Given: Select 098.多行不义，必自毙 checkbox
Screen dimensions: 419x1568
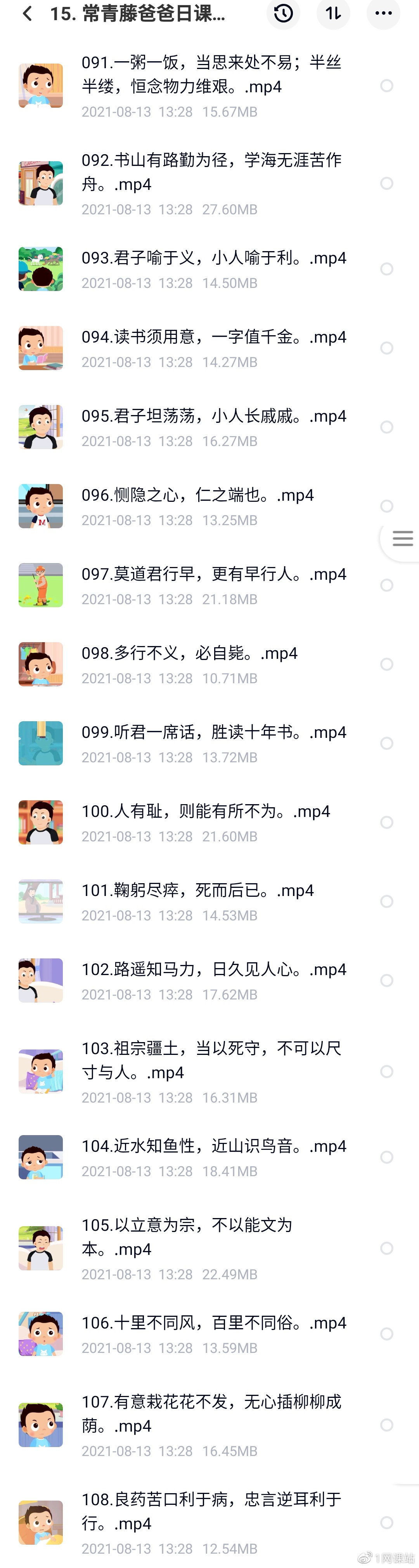Looking at the screenshot, I should (386, 664).
